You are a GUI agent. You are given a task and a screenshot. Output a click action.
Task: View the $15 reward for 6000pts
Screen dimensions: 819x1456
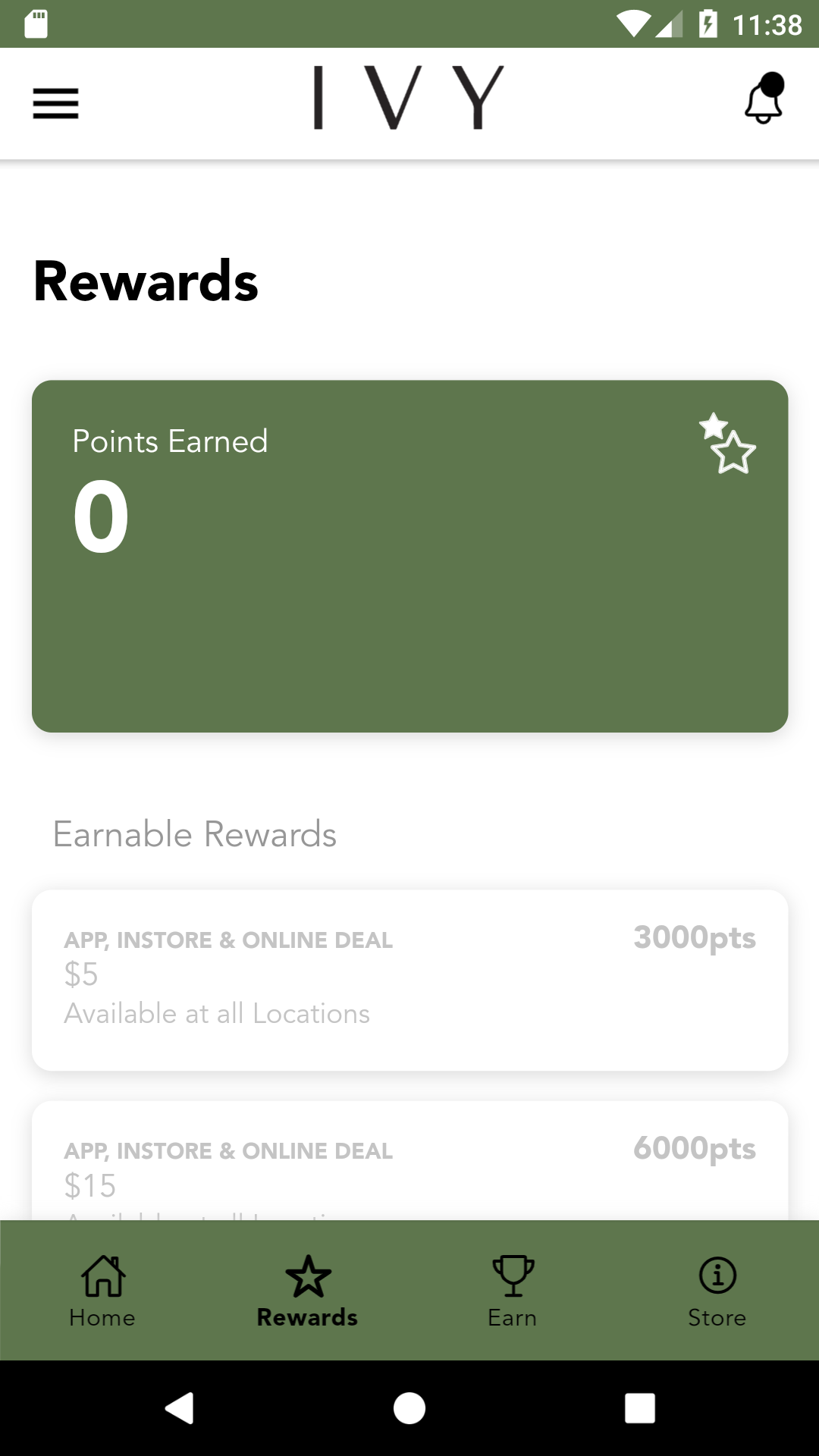tap(409, 1164)
